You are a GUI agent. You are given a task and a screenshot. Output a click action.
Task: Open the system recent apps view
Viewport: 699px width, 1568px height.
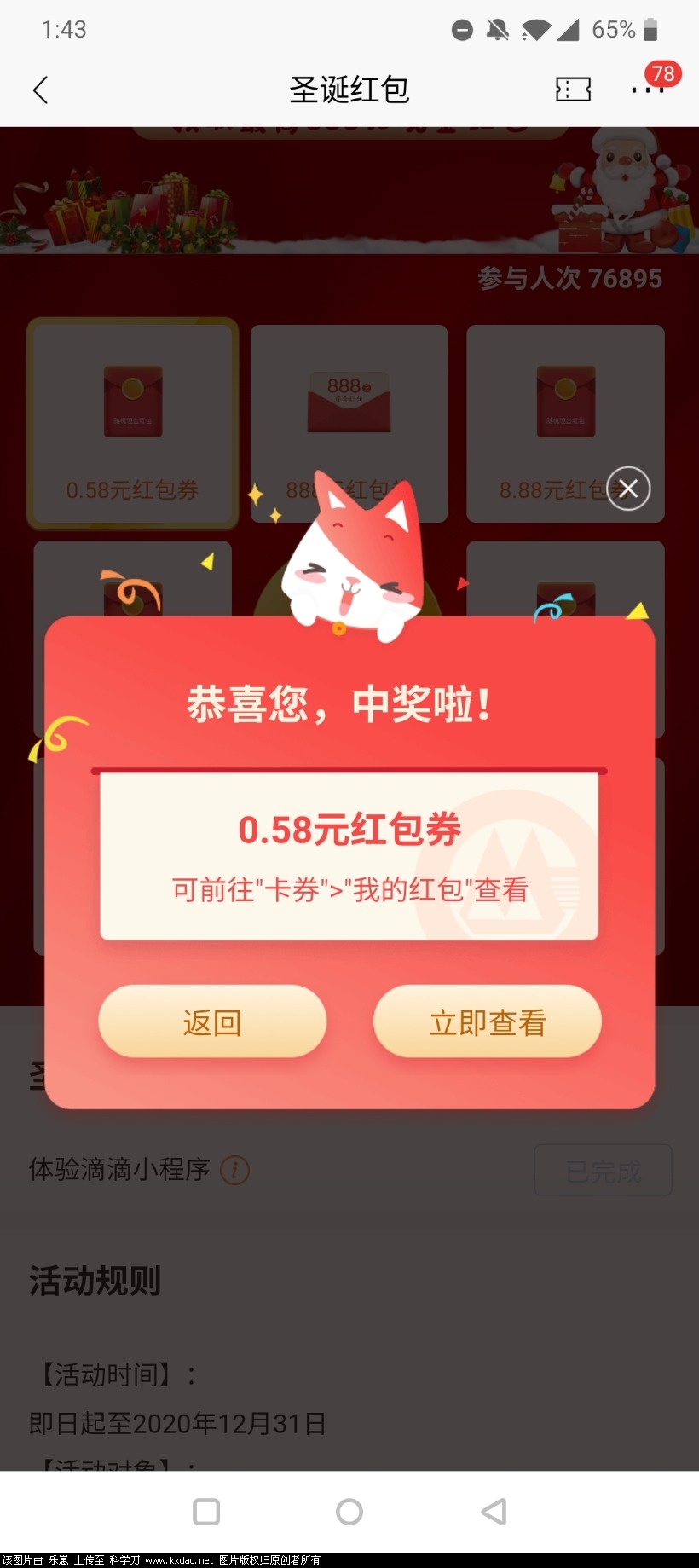(x=206, y=1512)
